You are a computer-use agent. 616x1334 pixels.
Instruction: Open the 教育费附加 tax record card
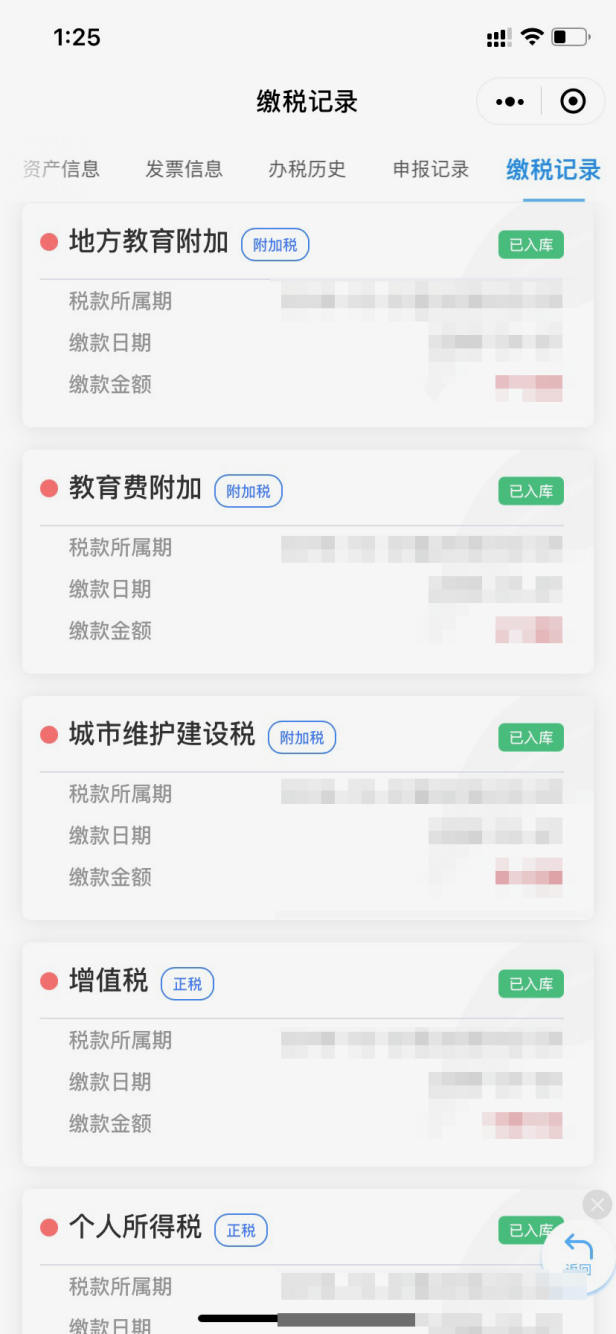(308, 562)
